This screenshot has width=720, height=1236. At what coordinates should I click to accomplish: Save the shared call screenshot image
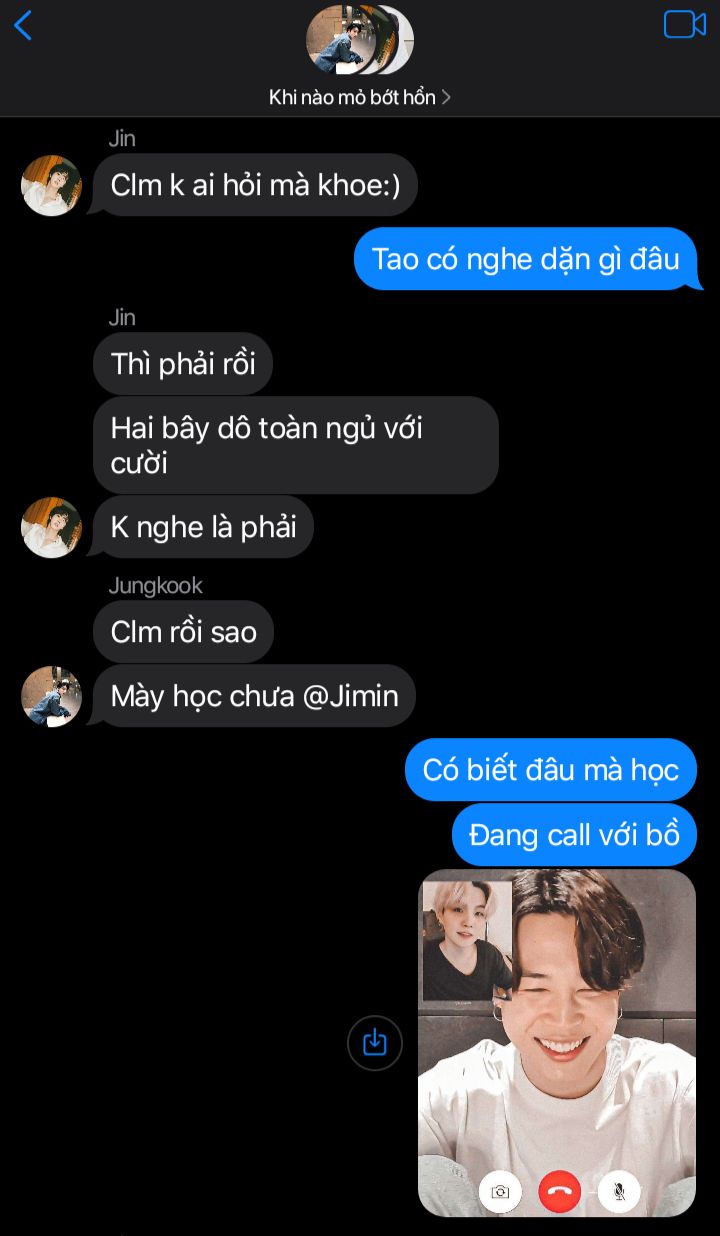point(374,1043)
